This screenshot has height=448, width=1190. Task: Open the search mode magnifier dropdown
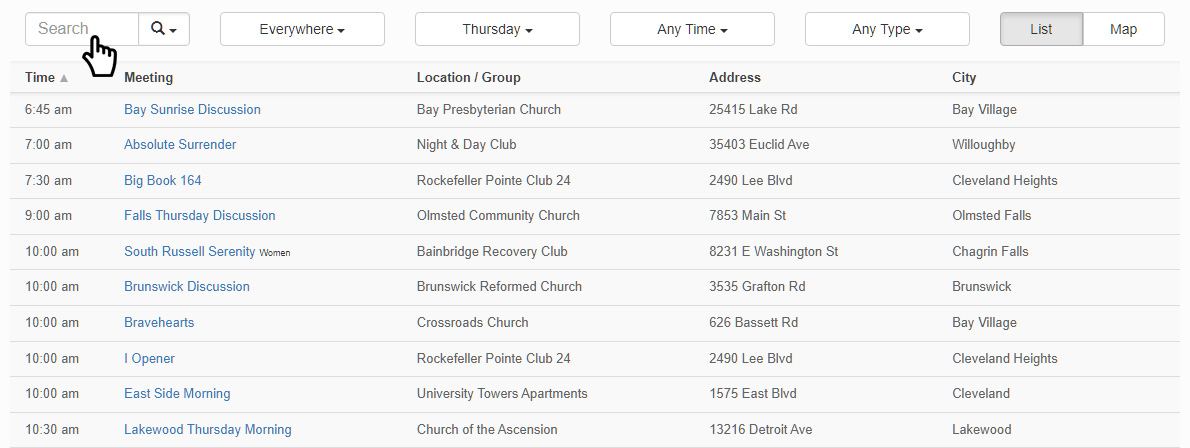pyautogui.click(x=164, y=29)
